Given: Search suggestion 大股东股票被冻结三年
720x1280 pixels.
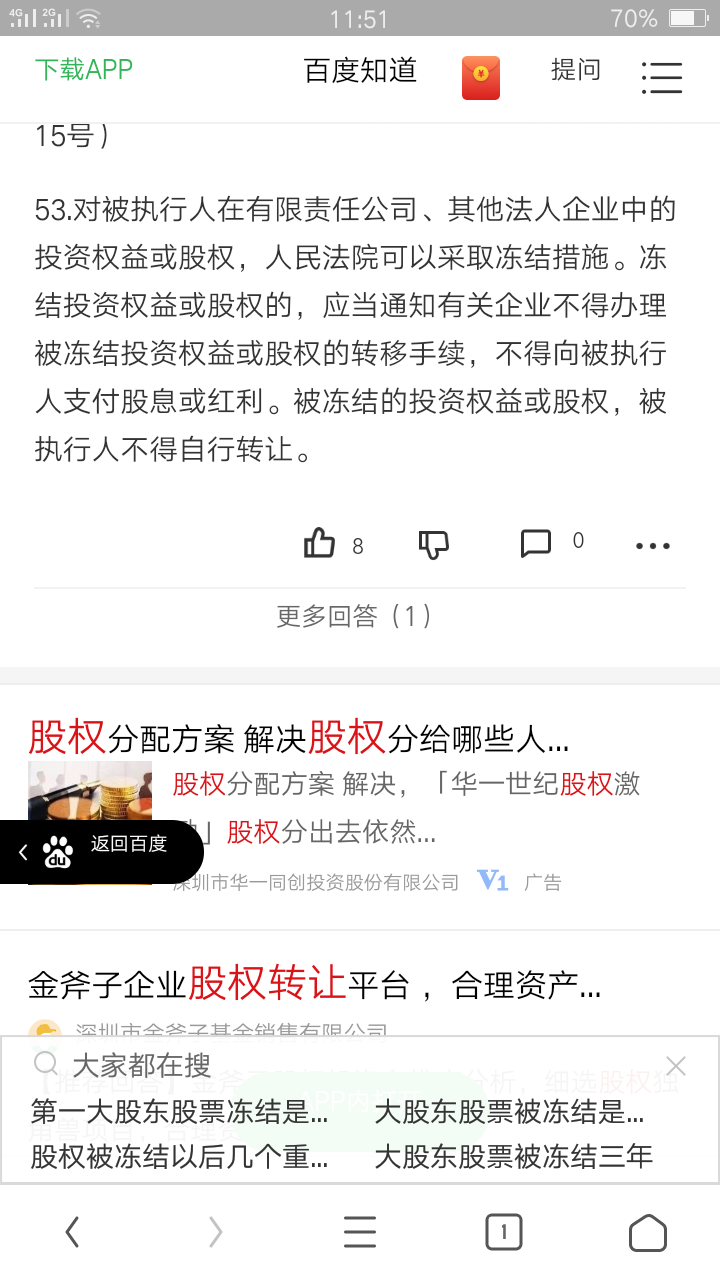Looking at the screenshot, I should pos(512,1157).
